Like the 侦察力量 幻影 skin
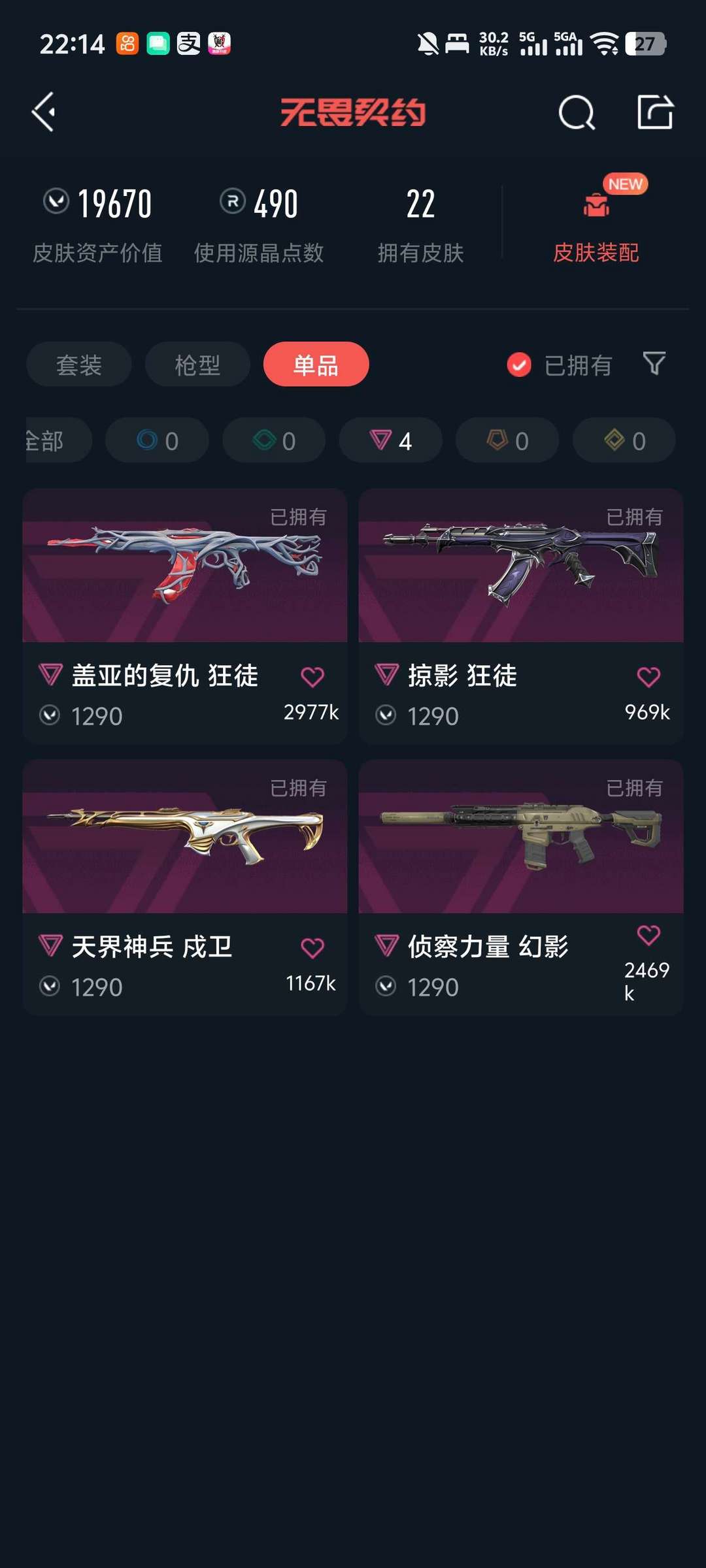Viewport: 706px width, 1568px height. (x=648, y=936)
